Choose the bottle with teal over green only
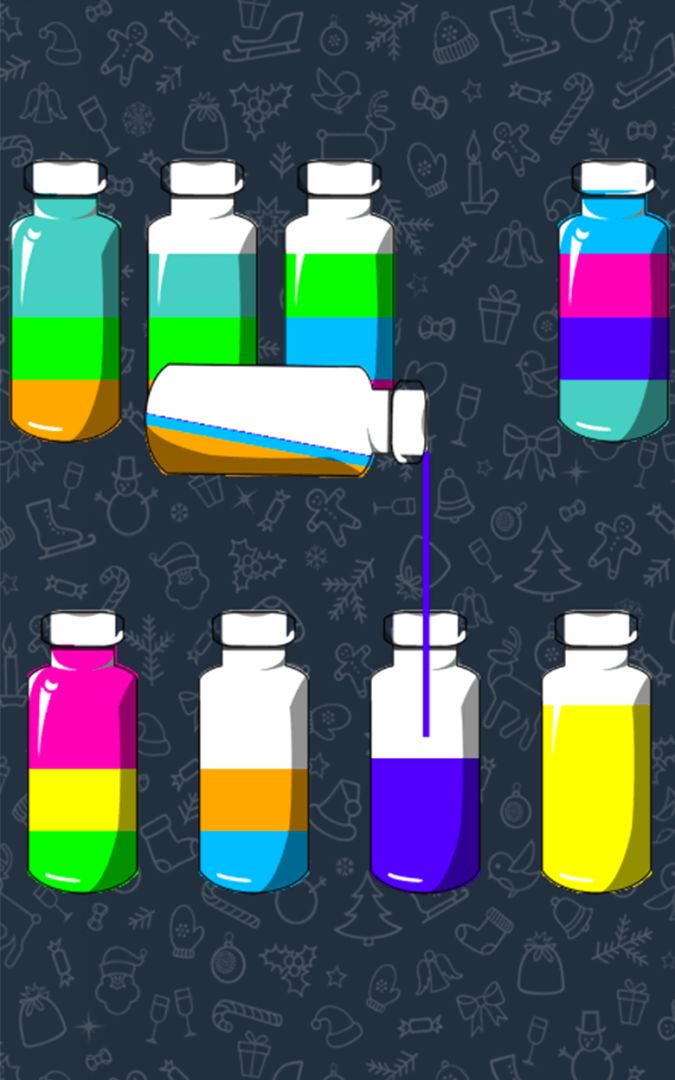The height and width of the screenshot is (1080, 675). pyautogui.click(x=202, y=280)
